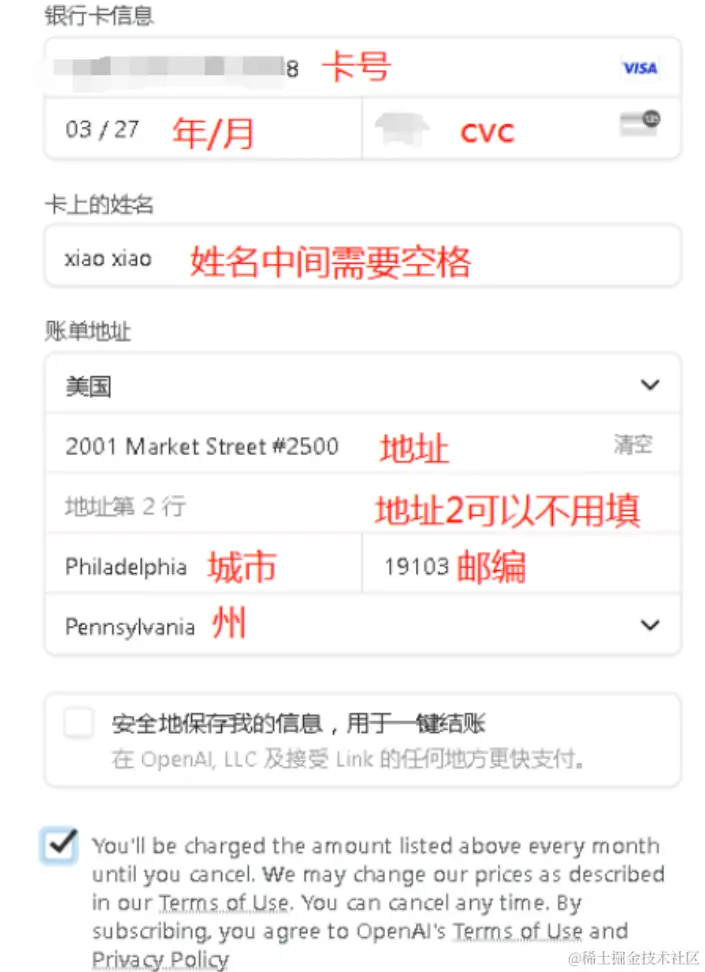The width and height of the screenshot is (705, 972).
Task: Open the 美国 country dropdown
Action: (x=362, y=385)
